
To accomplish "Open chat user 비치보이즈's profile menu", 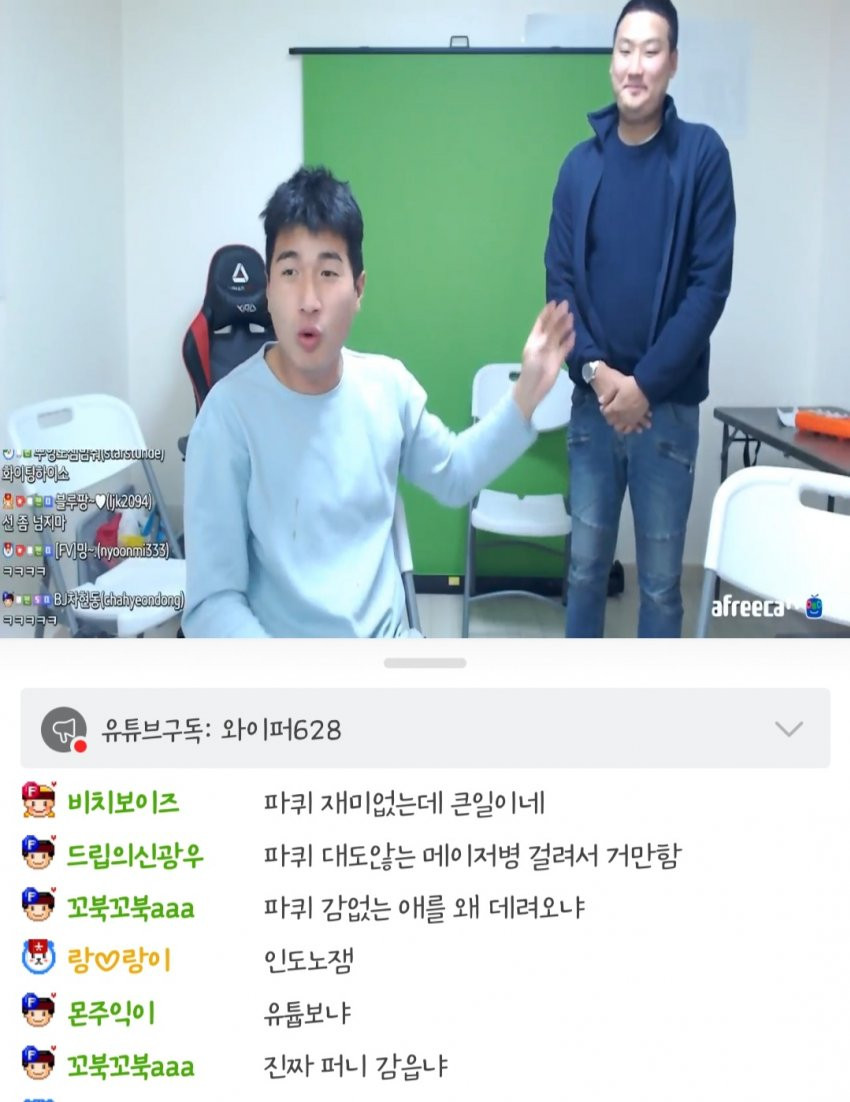I will pos(123,802).
